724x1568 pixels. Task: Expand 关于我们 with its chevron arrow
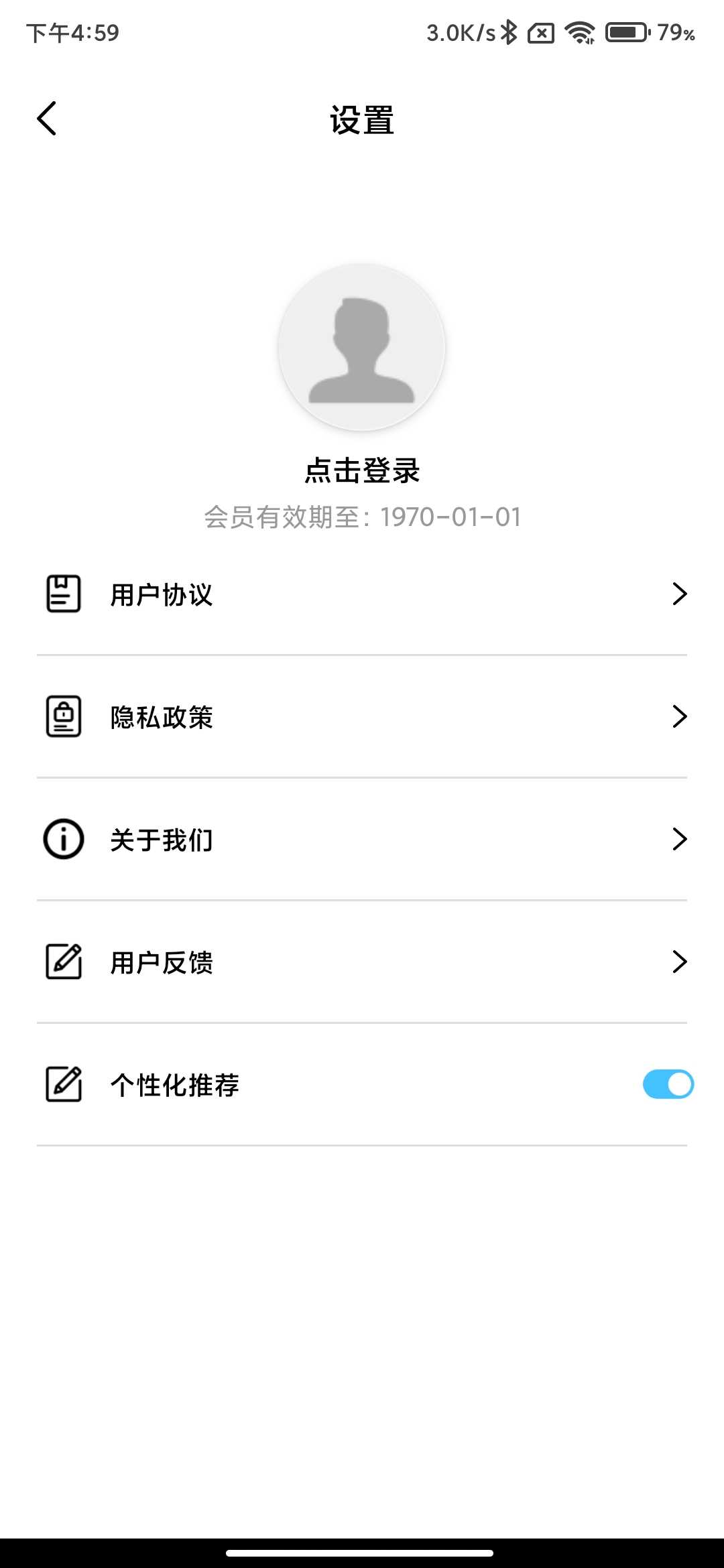coord(680,838)
